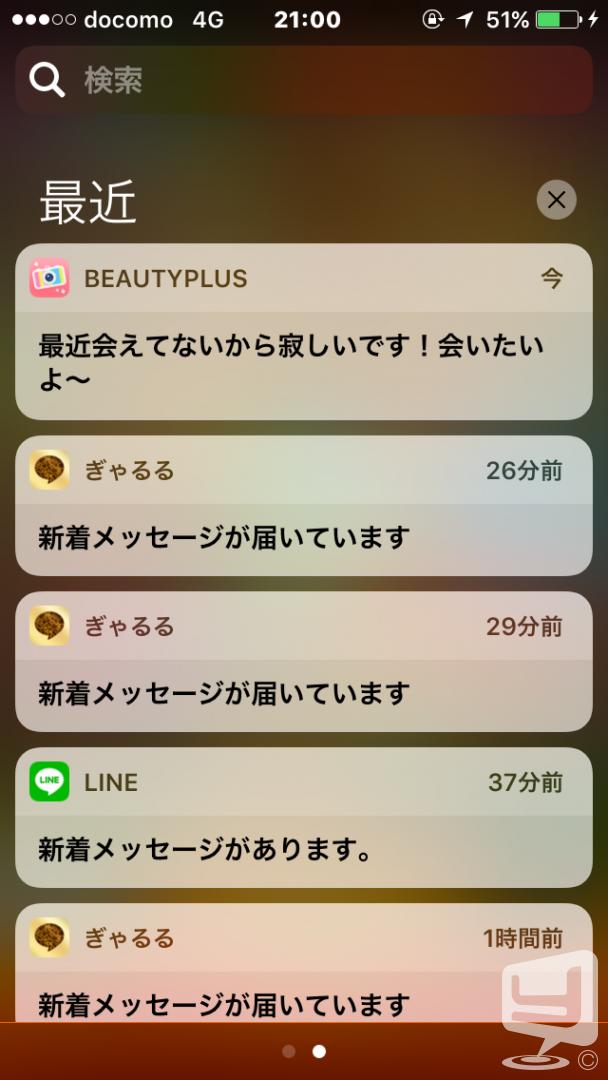Screen dimensions: 608x1080
Task: Open the BeautyPlus notification
Action: [304, 331]
